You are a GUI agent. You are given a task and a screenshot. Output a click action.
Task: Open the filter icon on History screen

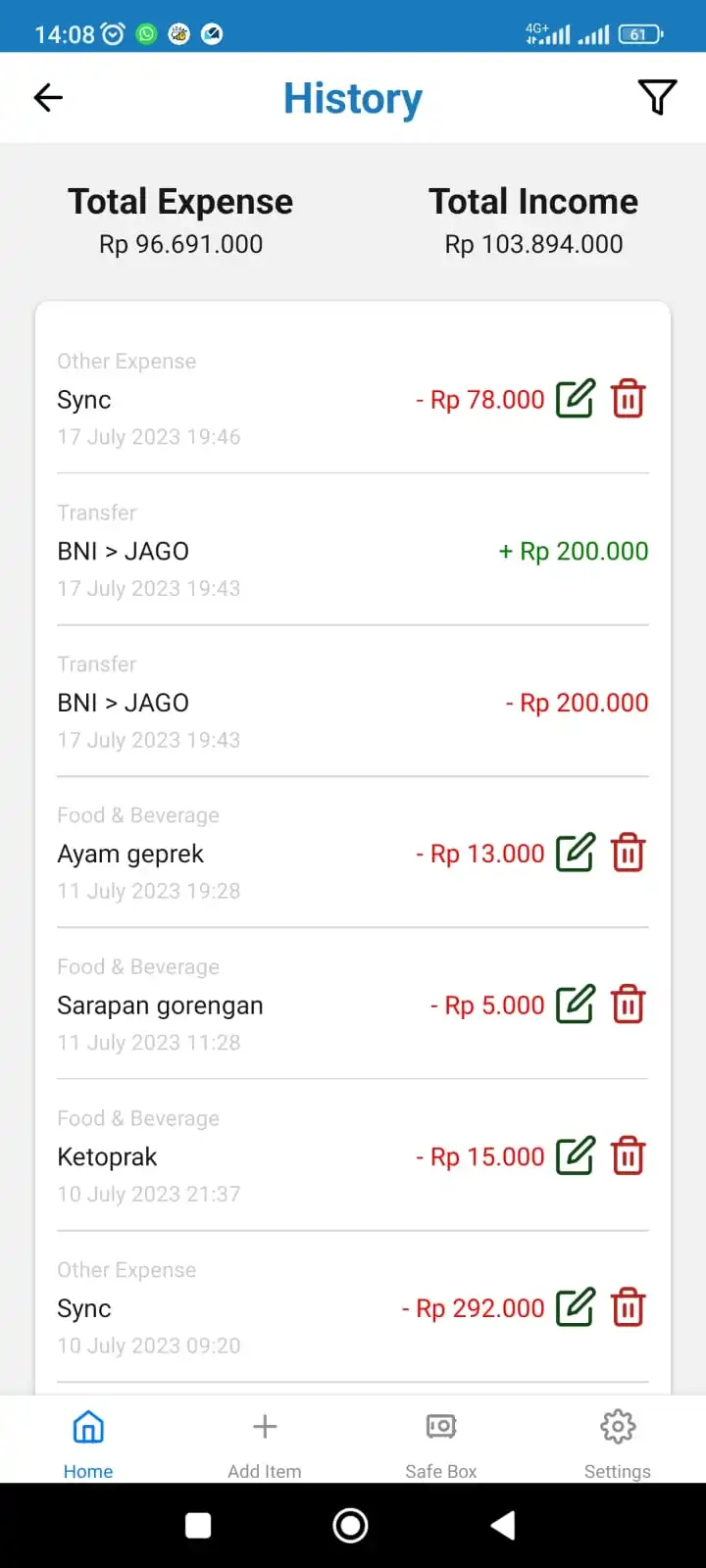(x=657, y=97)
